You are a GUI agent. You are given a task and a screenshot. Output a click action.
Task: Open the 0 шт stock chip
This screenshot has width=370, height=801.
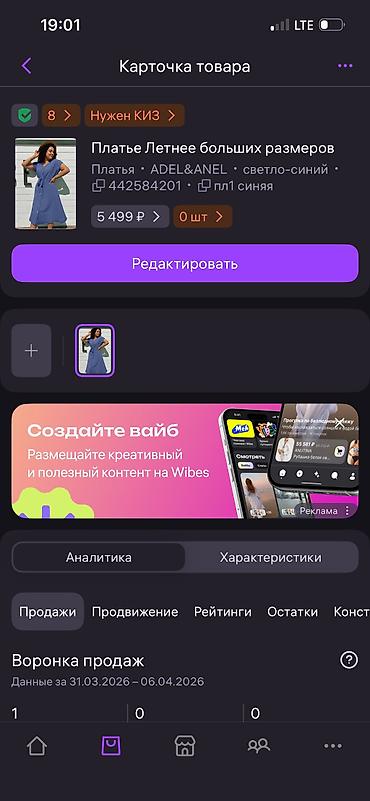coord(202,217)
